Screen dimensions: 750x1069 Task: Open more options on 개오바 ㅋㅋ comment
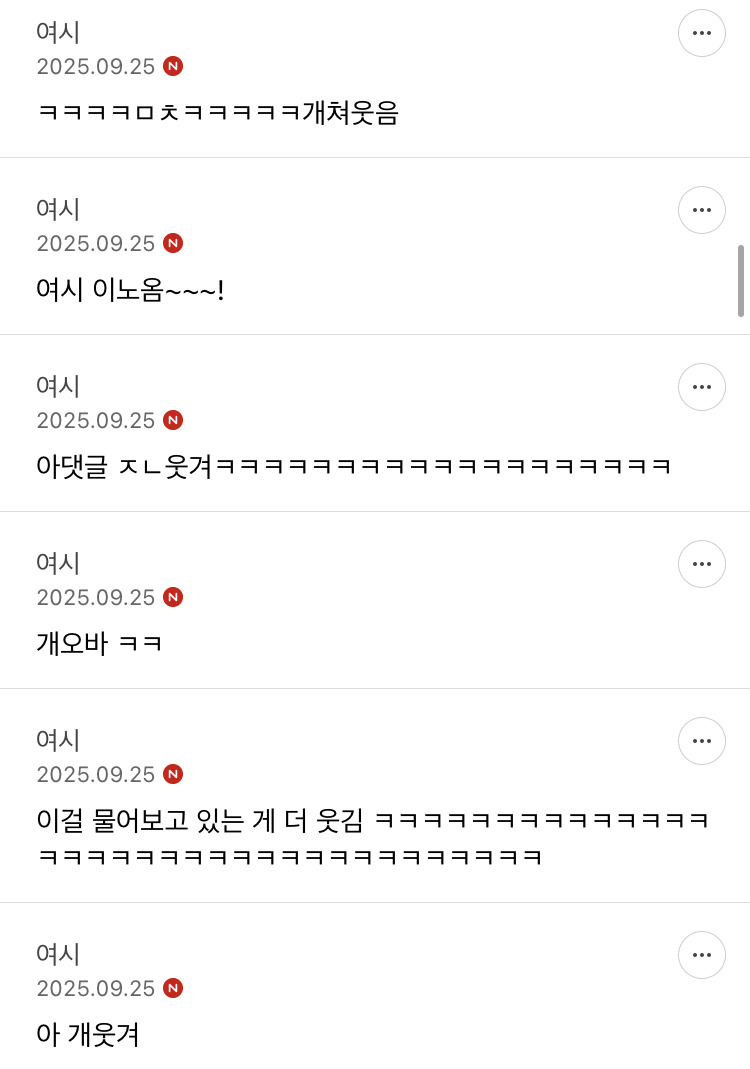pos(702,564)
